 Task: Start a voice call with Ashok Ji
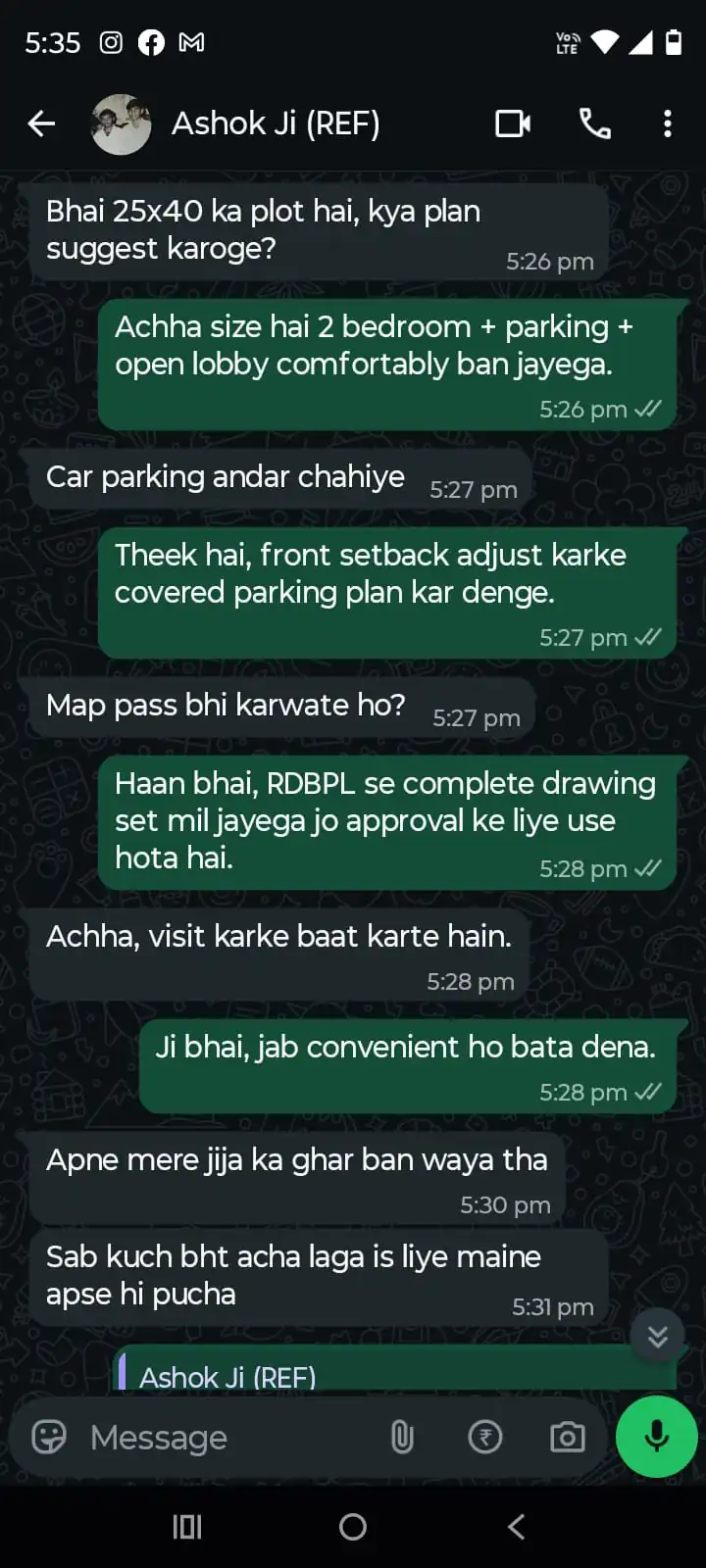(x=595, y=123)
